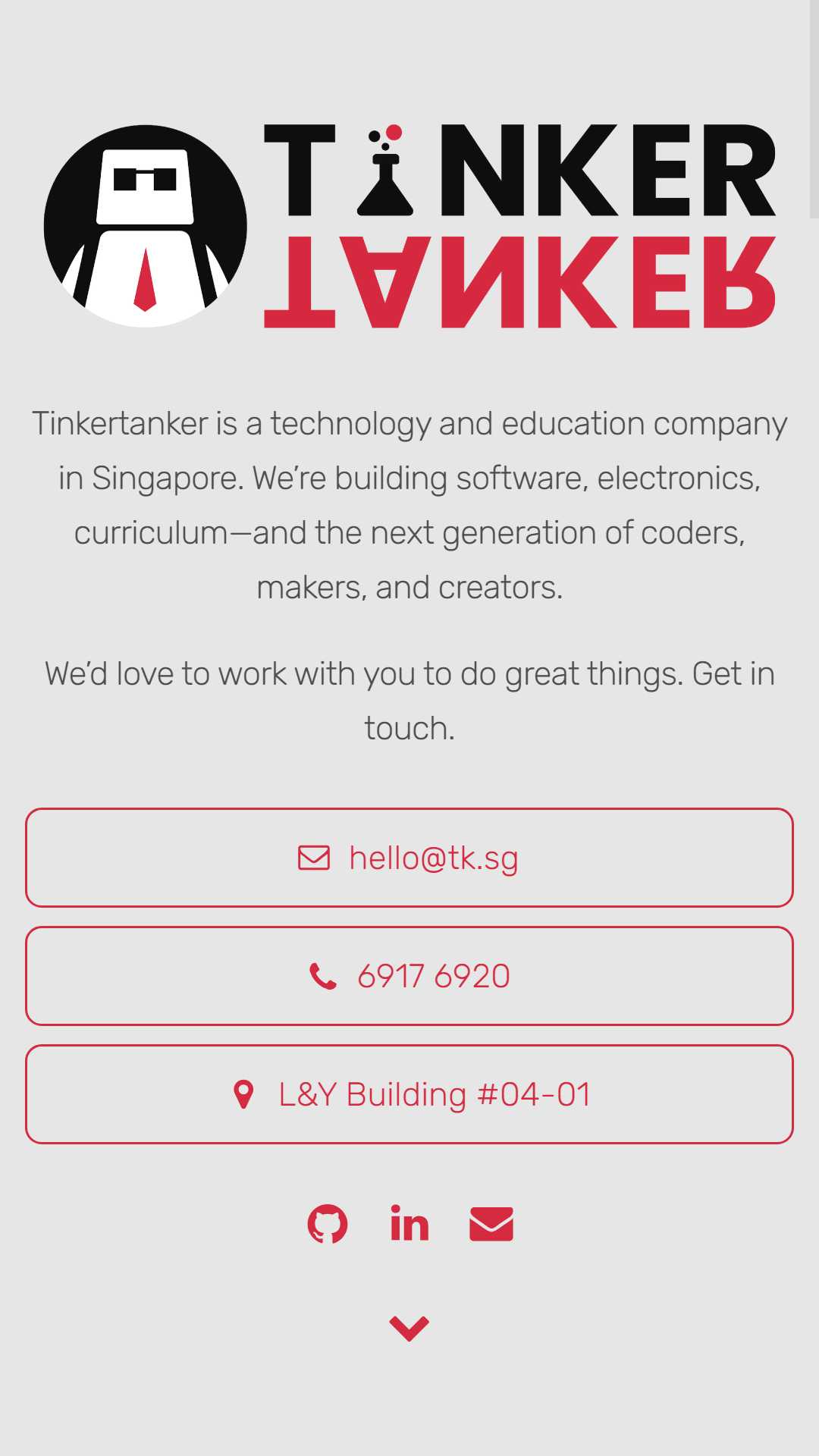Open the L&Y Building #04-01 address
The width and height of the screenshot is (819, 1456).
[x=409, y=1094]
